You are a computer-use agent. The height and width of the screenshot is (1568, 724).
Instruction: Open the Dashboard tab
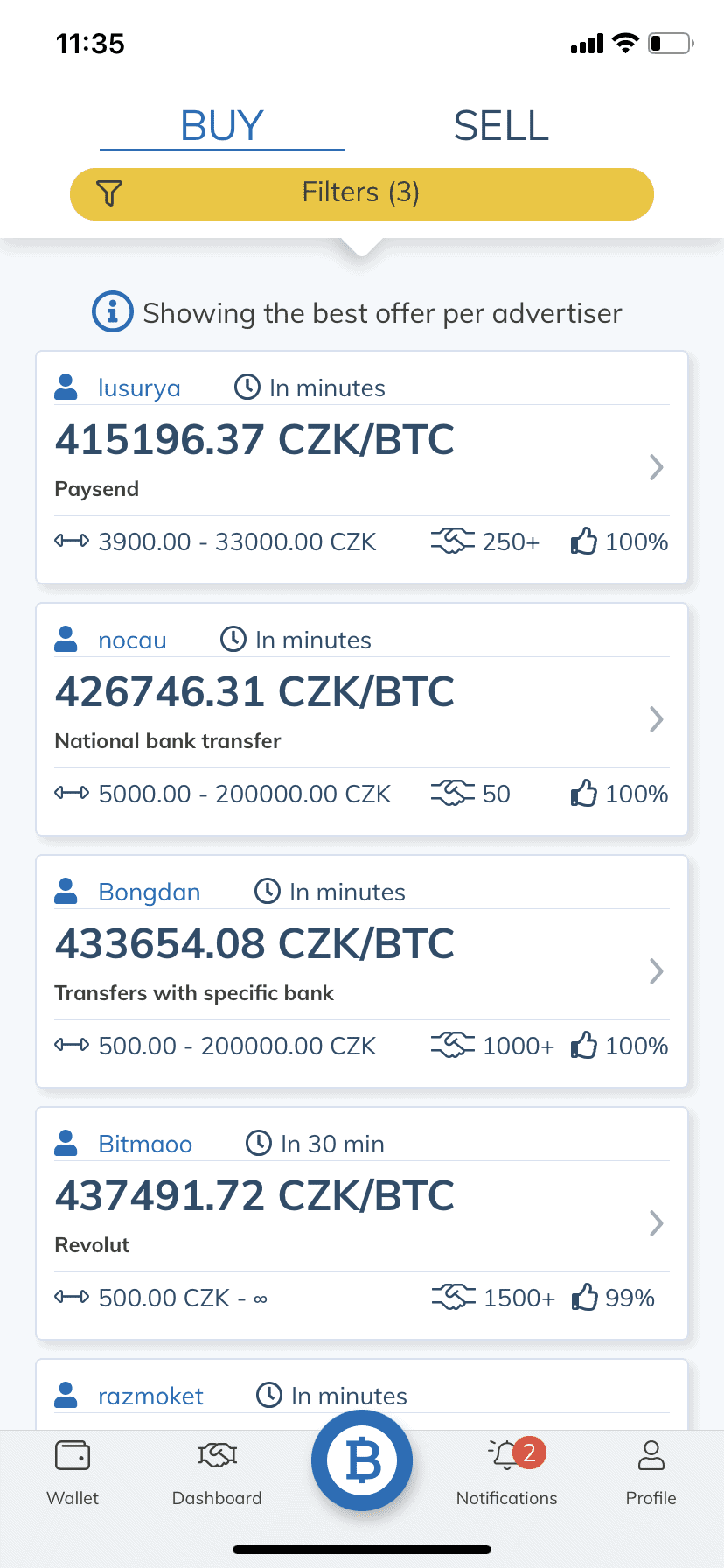pyautogui.click(x=217, y=1473)
